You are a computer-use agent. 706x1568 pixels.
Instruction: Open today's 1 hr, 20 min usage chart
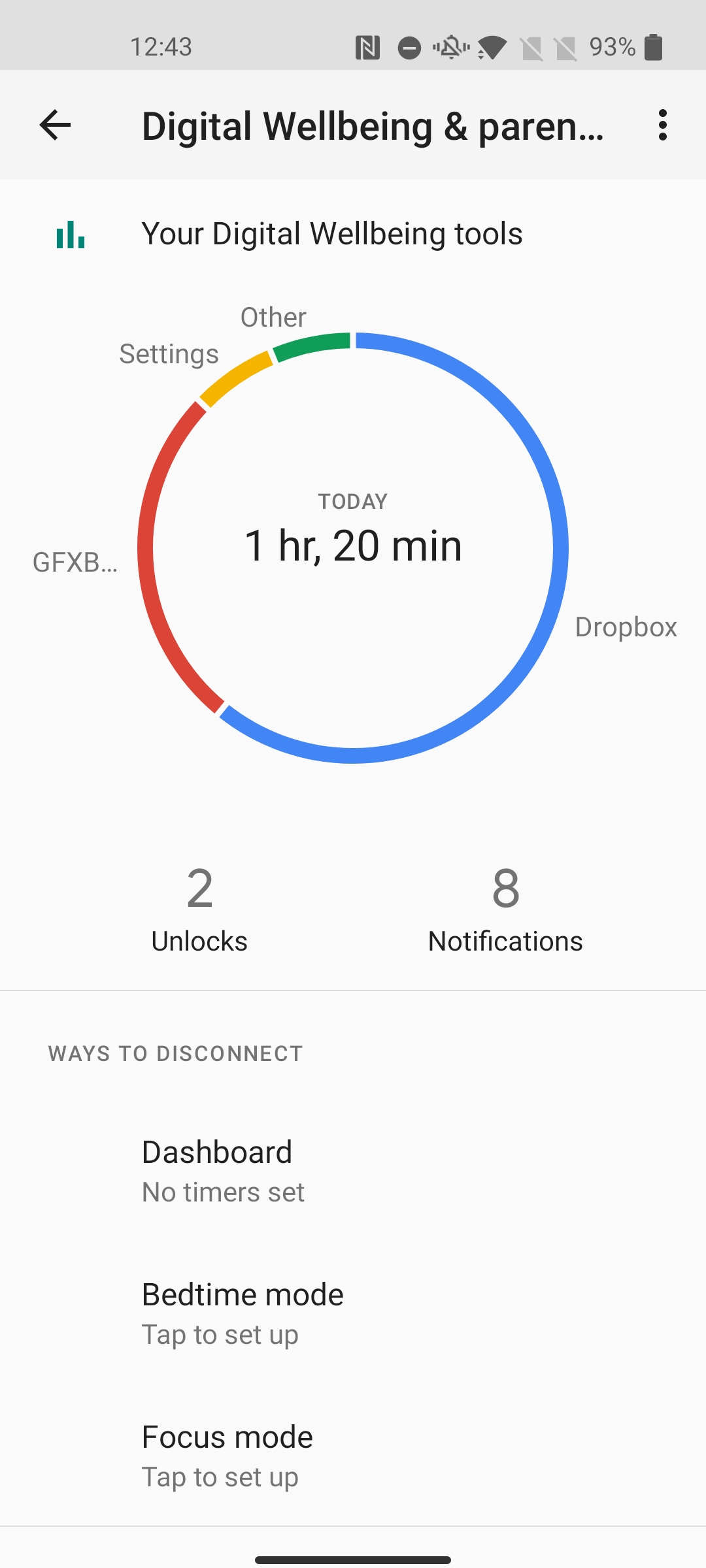coord(353,547)
